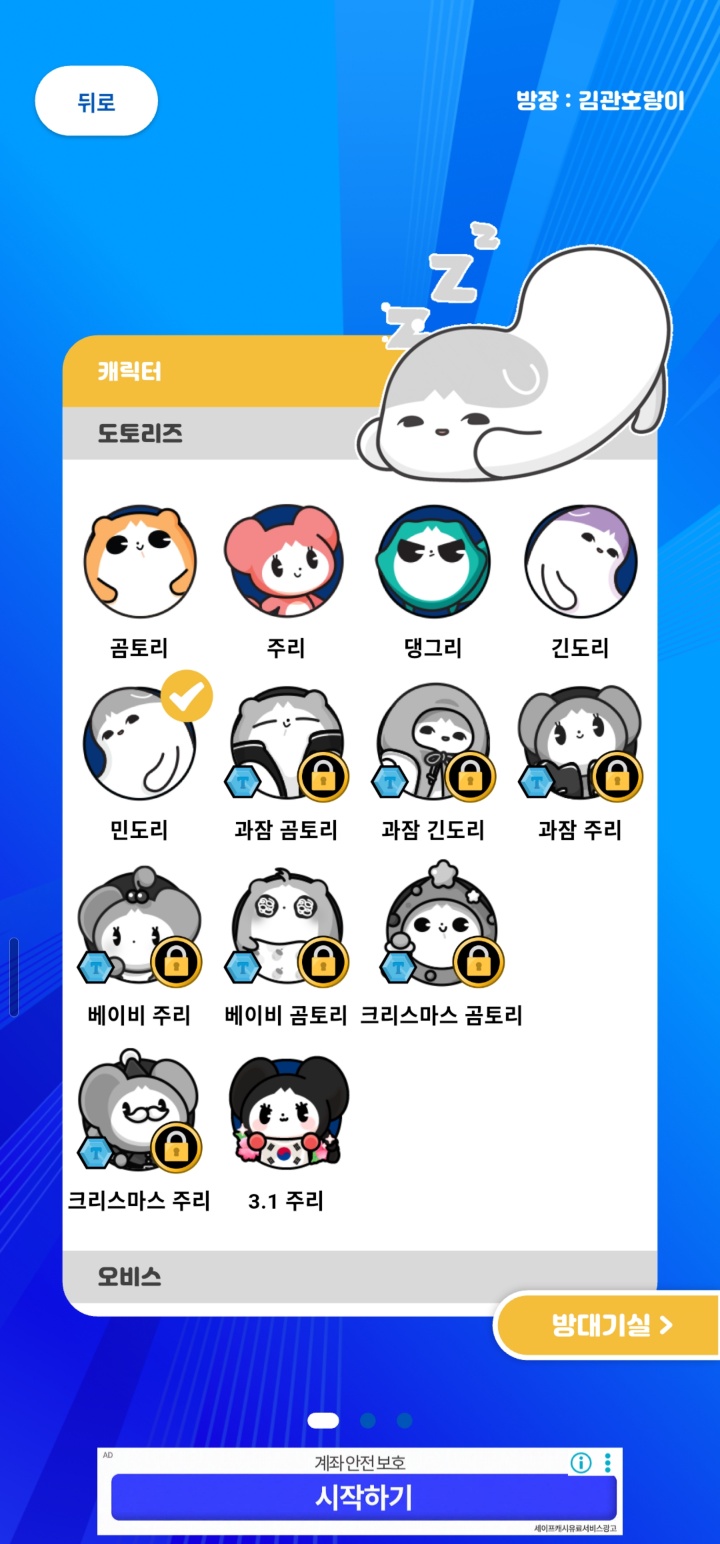Jump to the second page indicator dot
The image size is (720, 1544).
pos(368,1420)
